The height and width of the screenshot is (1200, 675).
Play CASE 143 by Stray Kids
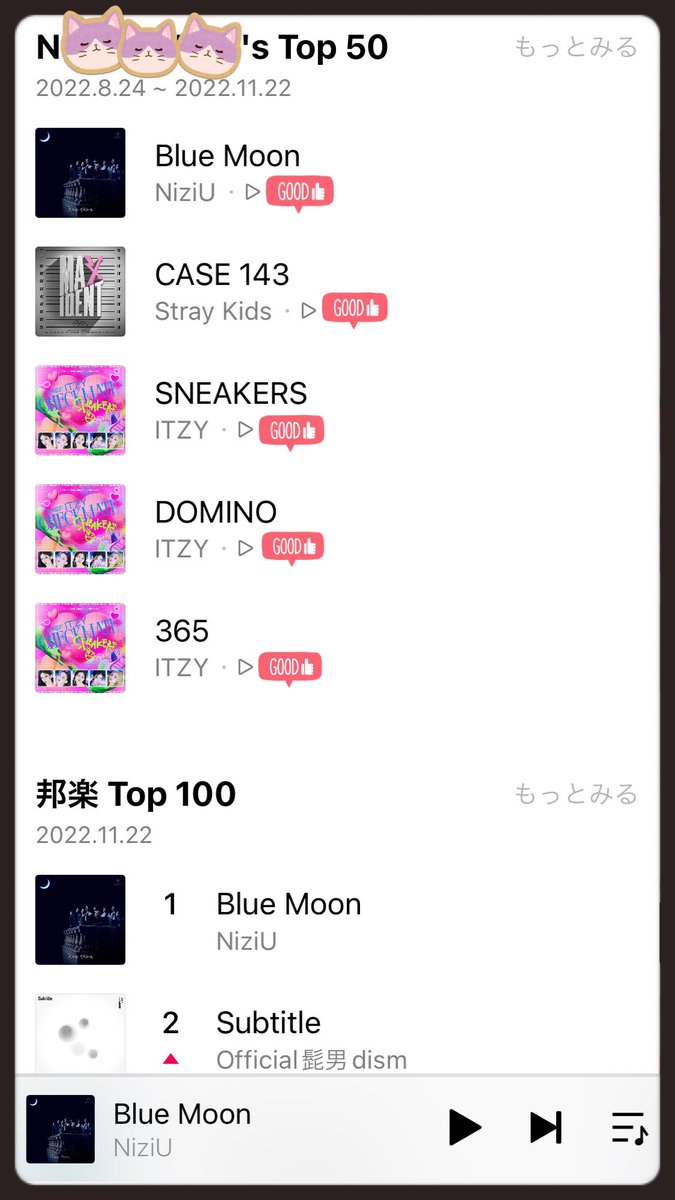(x=309, y=311)
